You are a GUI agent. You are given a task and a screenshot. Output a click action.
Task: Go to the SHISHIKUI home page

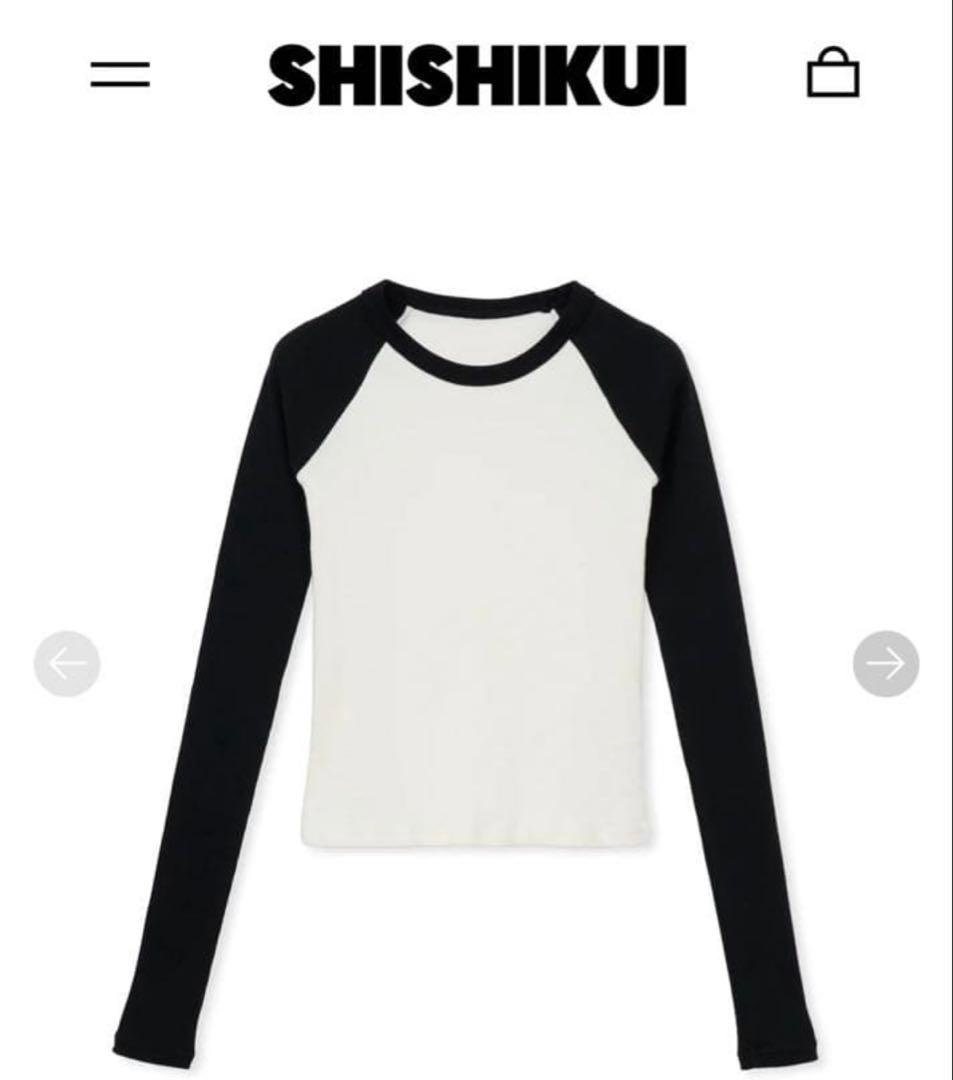(x=477, y=76)
